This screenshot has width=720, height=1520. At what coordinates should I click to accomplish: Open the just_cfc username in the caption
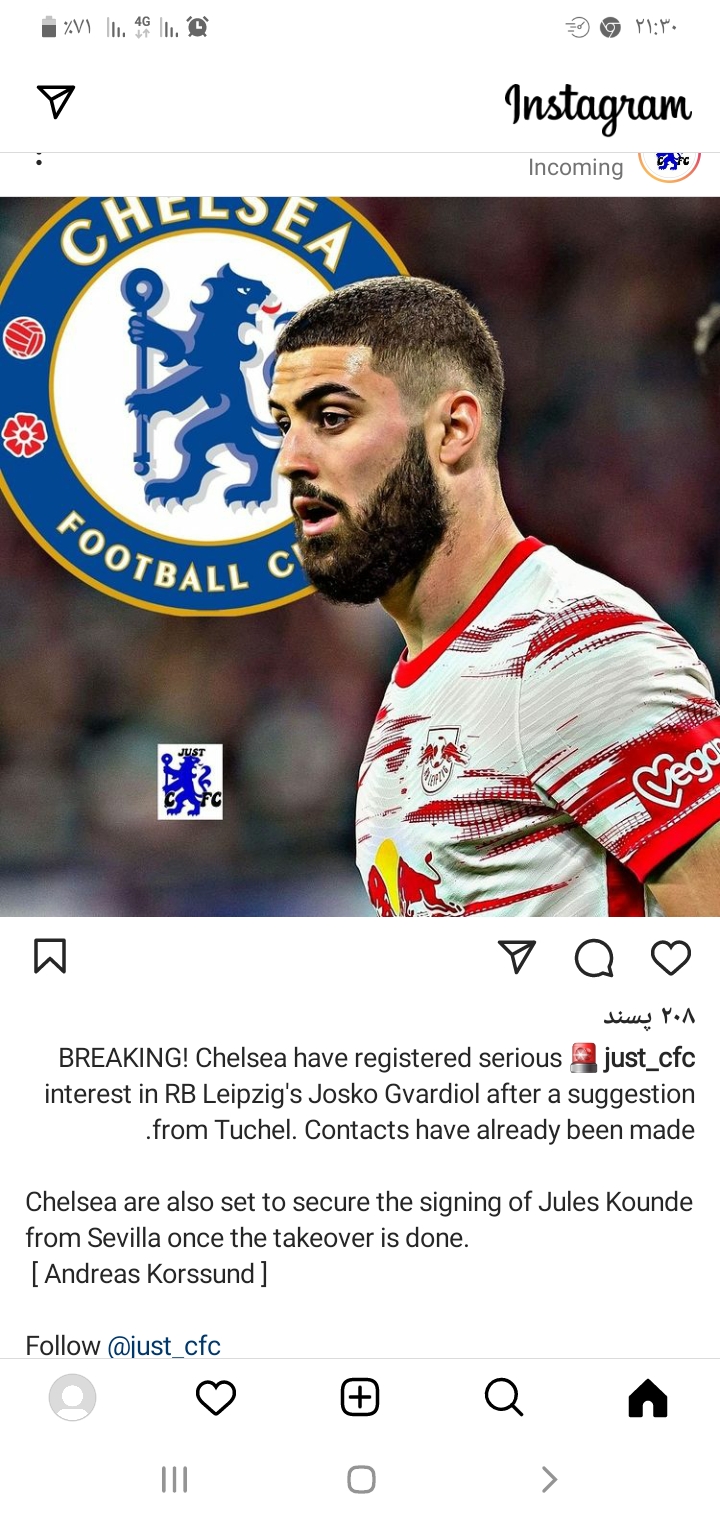coord(649,1057)
